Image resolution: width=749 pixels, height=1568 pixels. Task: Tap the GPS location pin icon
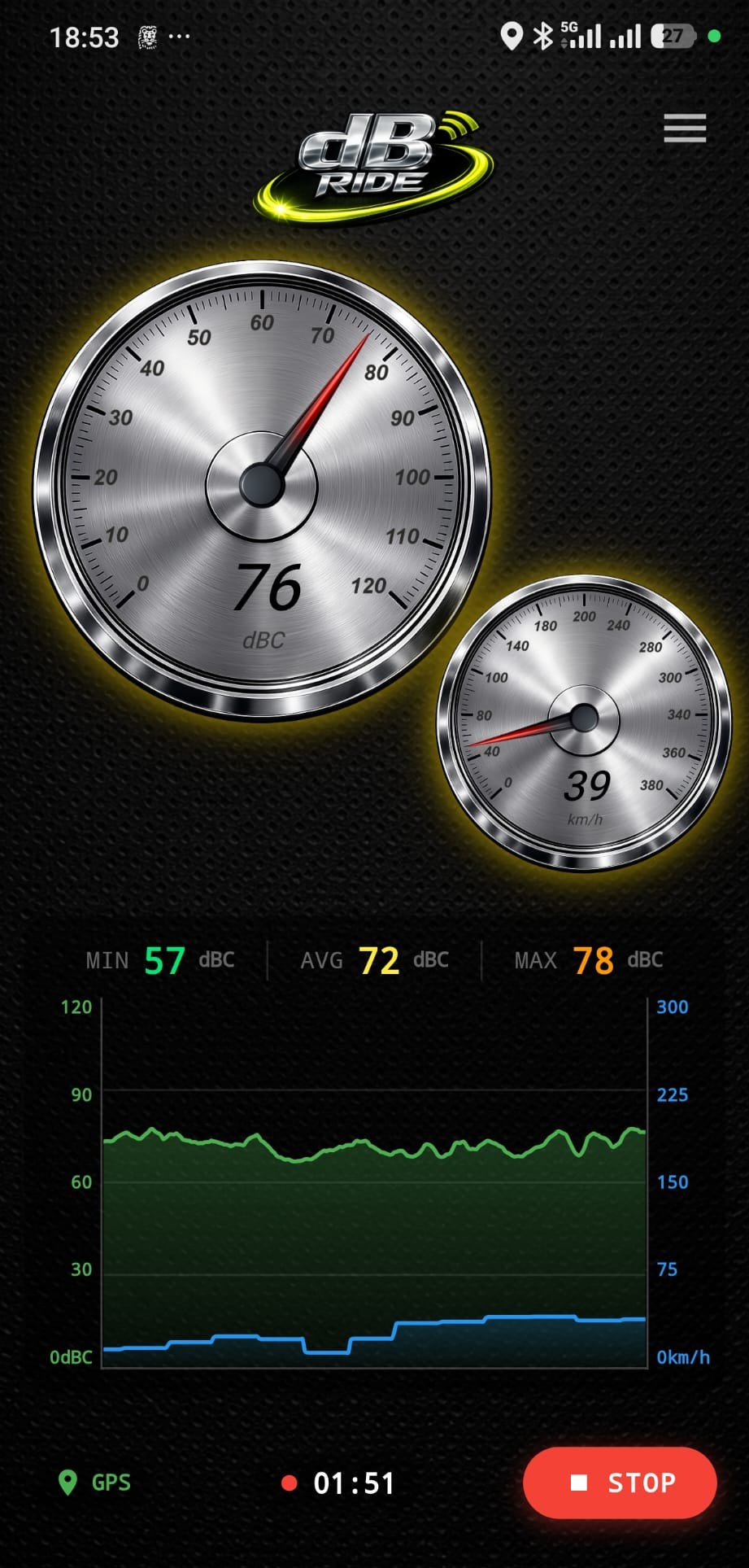click(69, 1483)
